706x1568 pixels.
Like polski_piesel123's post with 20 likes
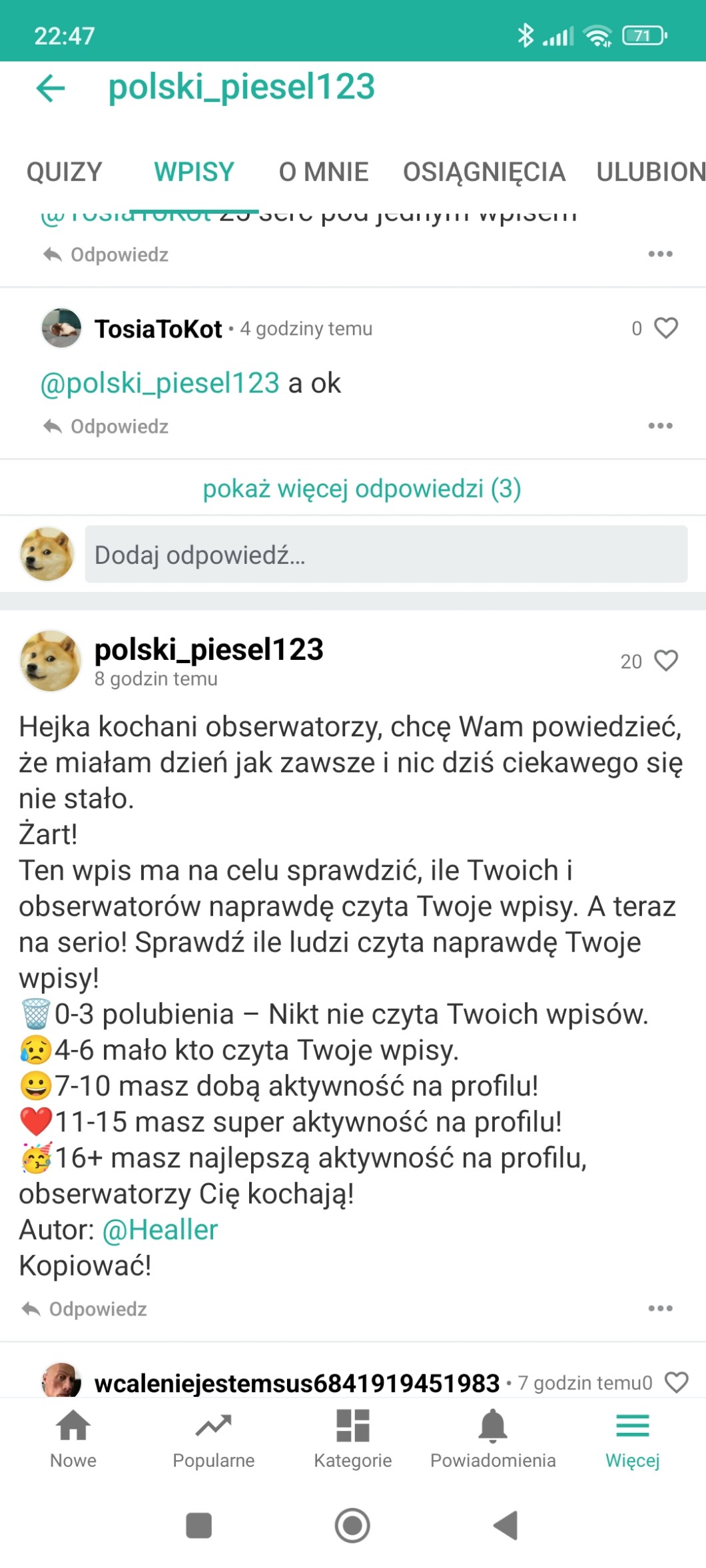point(665,660)
